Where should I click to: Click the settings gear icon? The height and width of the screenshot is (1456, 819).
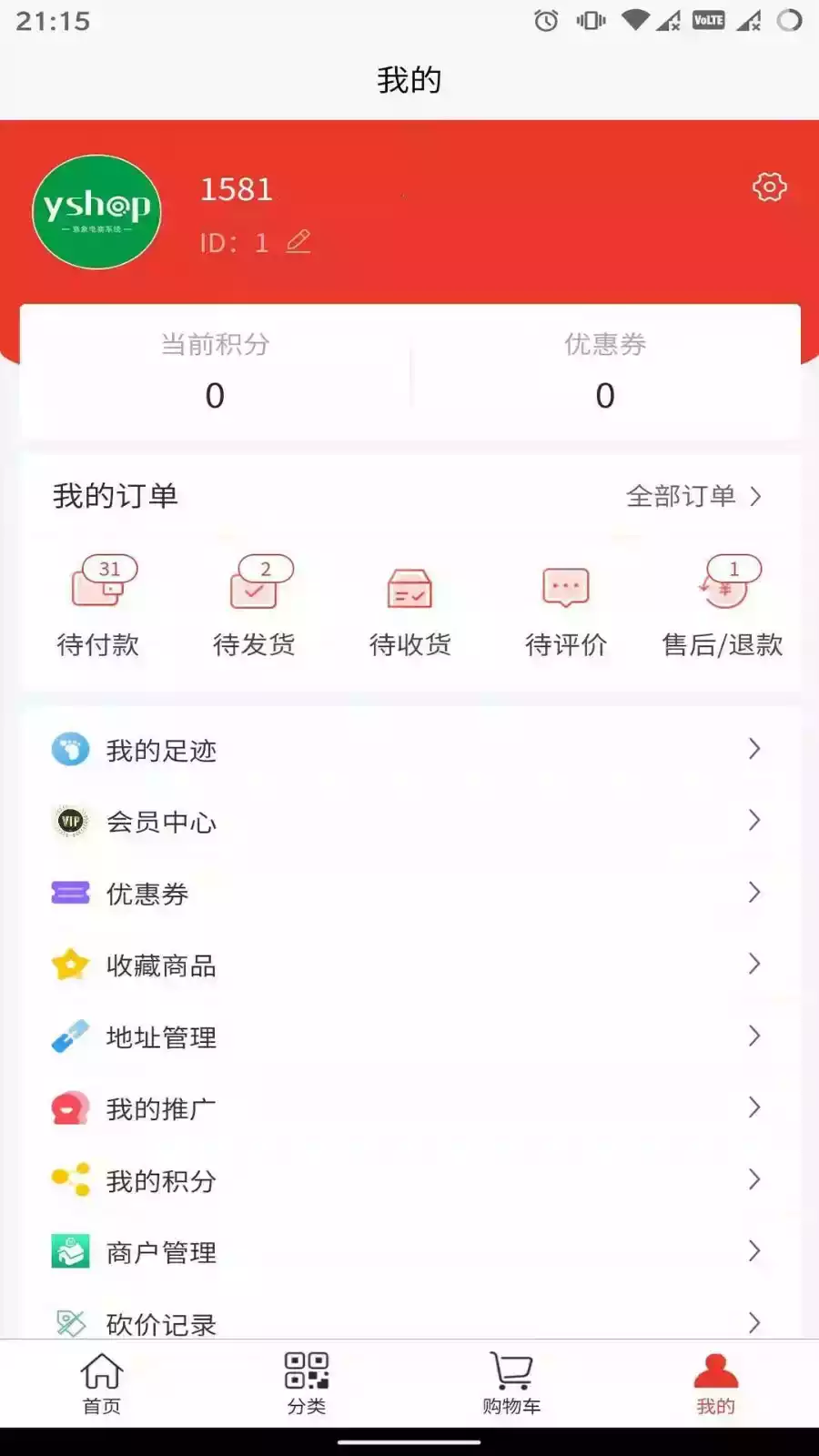[769, 187]
